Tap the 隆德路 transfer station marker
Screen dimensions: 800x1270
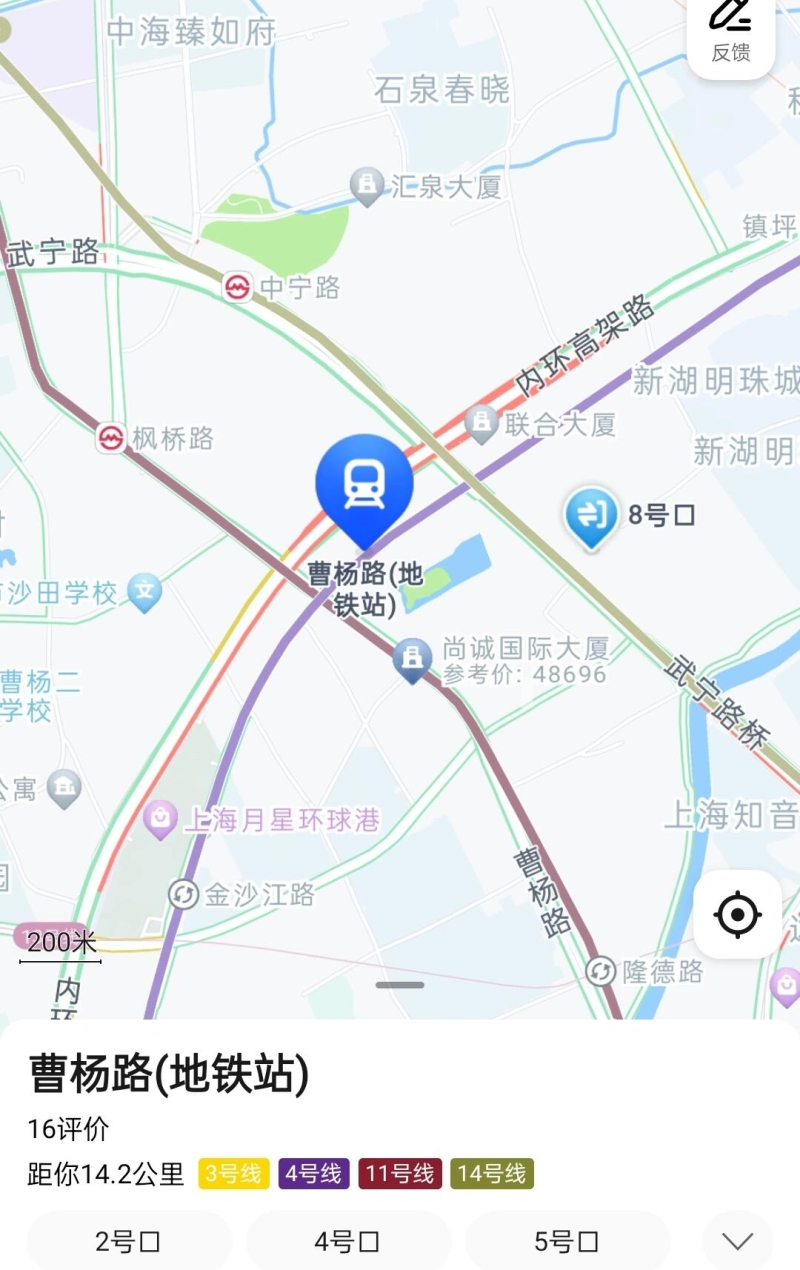click(x=600, y=971)
